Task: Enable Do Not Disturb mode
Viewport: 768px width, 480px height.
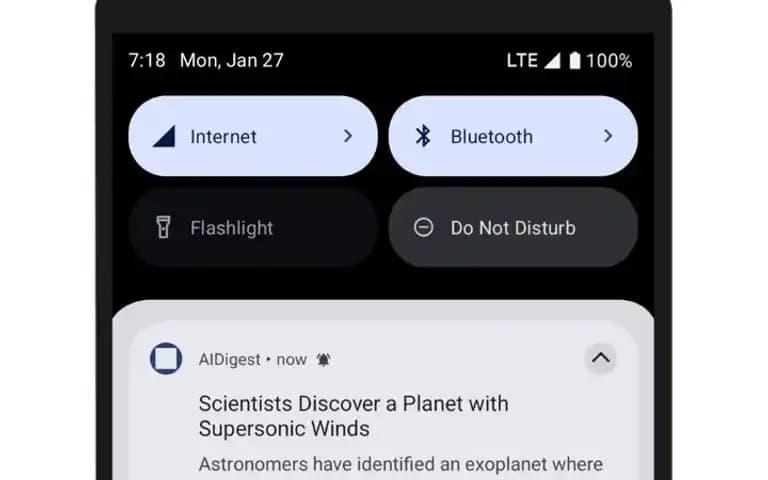Action: click(x=512, y=228)
